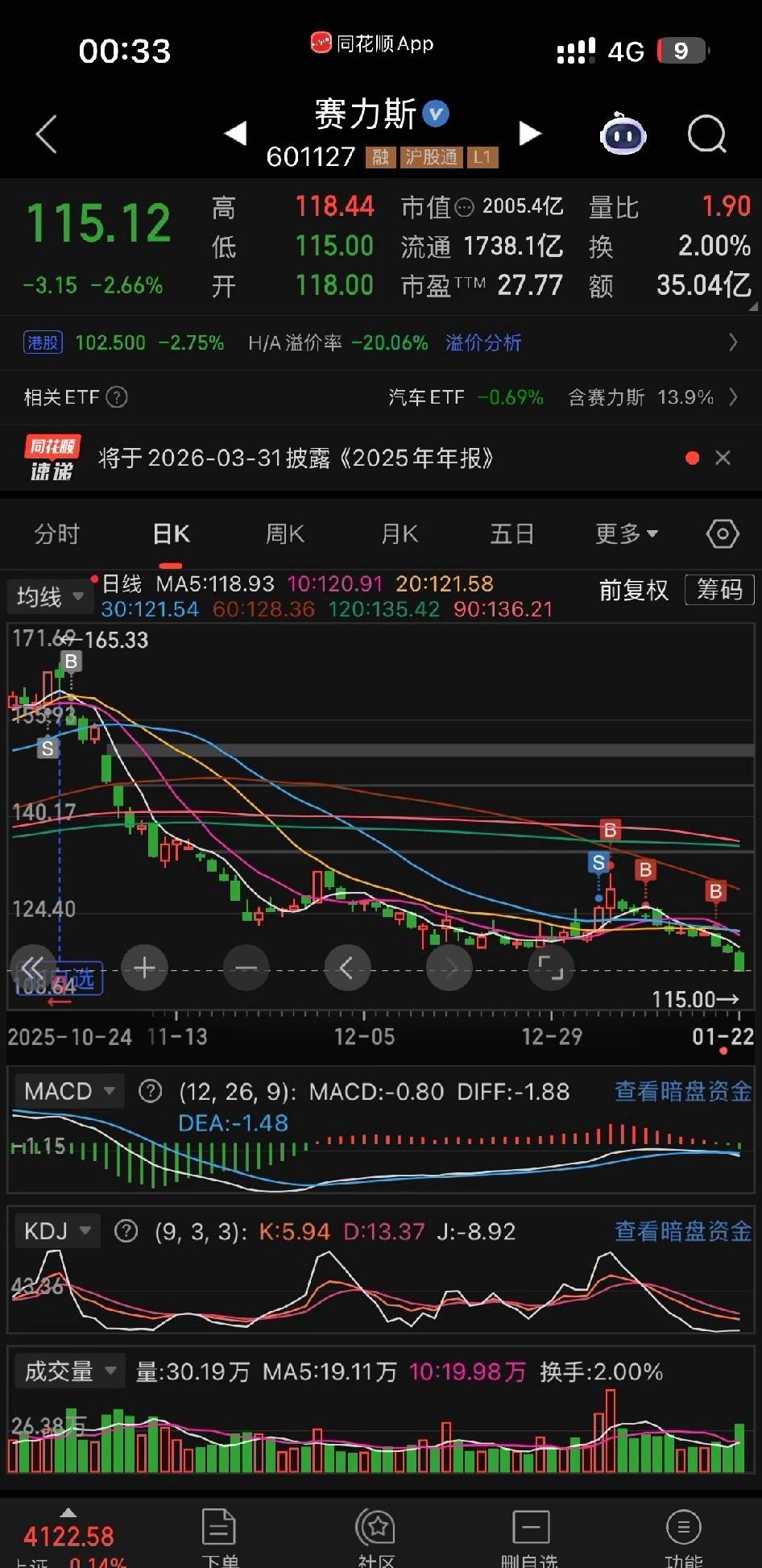This screenshot has width=762, height=1568.
Task: Switch to the 周K weekly chart tab
Action: tap(284, 533)
